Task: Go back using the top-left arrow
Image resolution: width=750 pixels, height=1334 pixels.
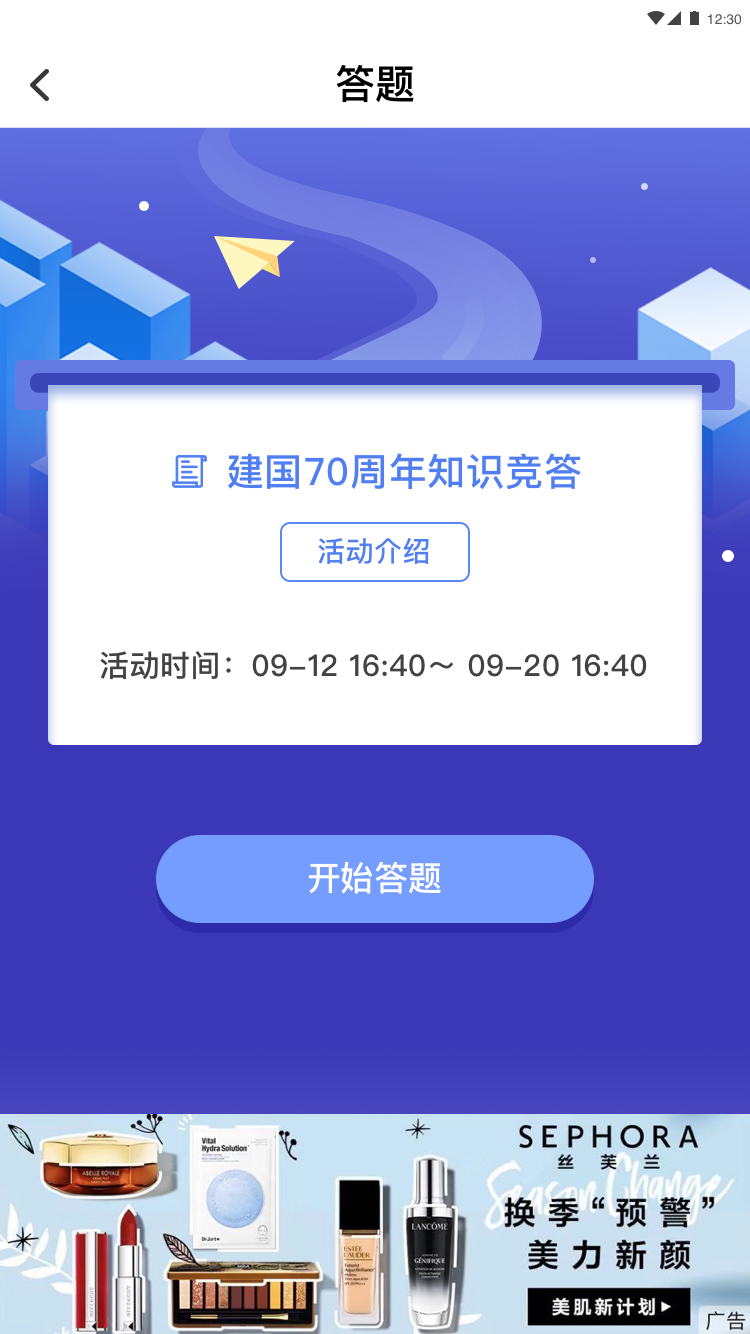Action: [x=40, y=85]
